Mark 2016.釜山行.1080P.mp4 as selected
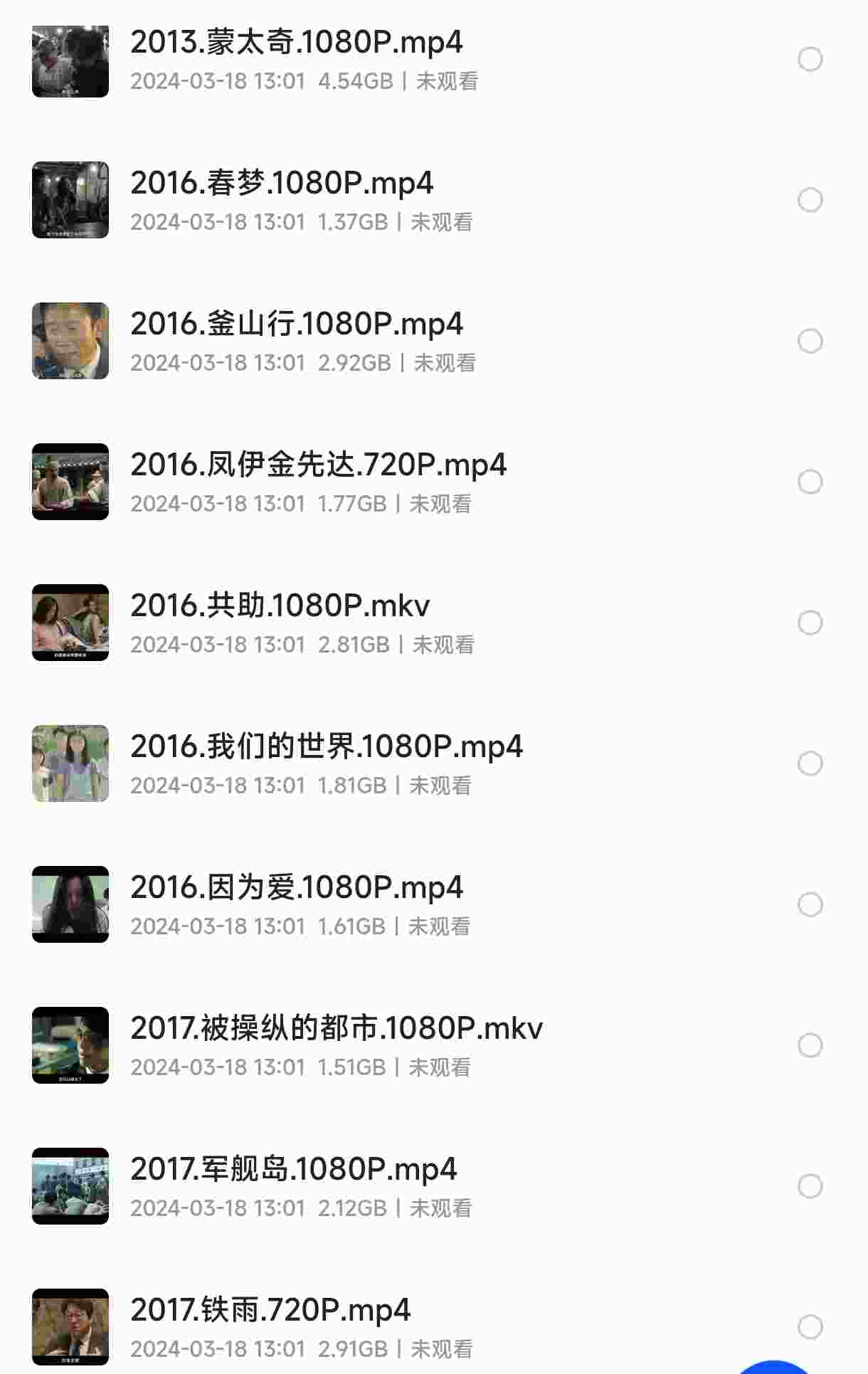Image resolution: width=868 pixels, height=1374 pixels. tap(810, 341)
